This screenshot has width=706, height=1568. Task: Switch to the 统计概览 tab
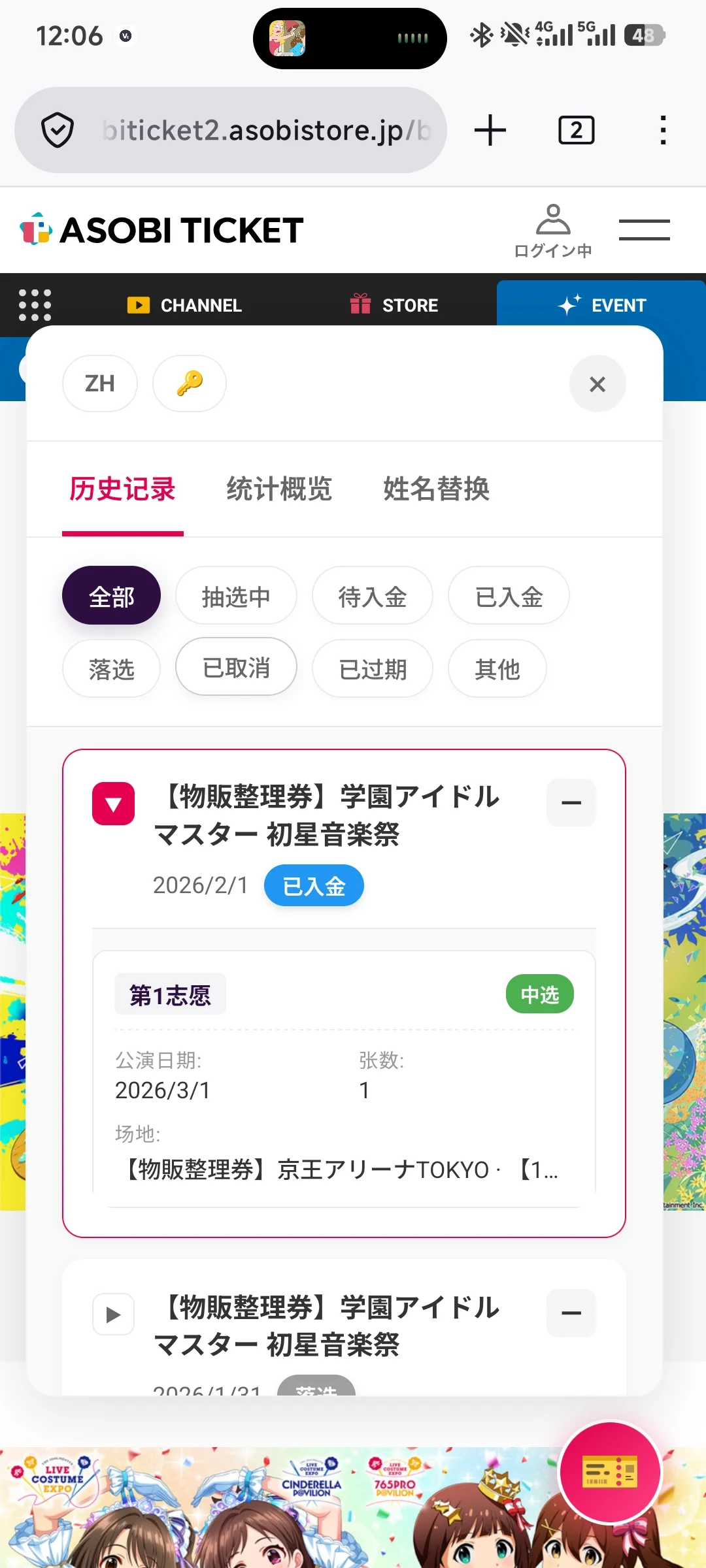coord(279,489)
